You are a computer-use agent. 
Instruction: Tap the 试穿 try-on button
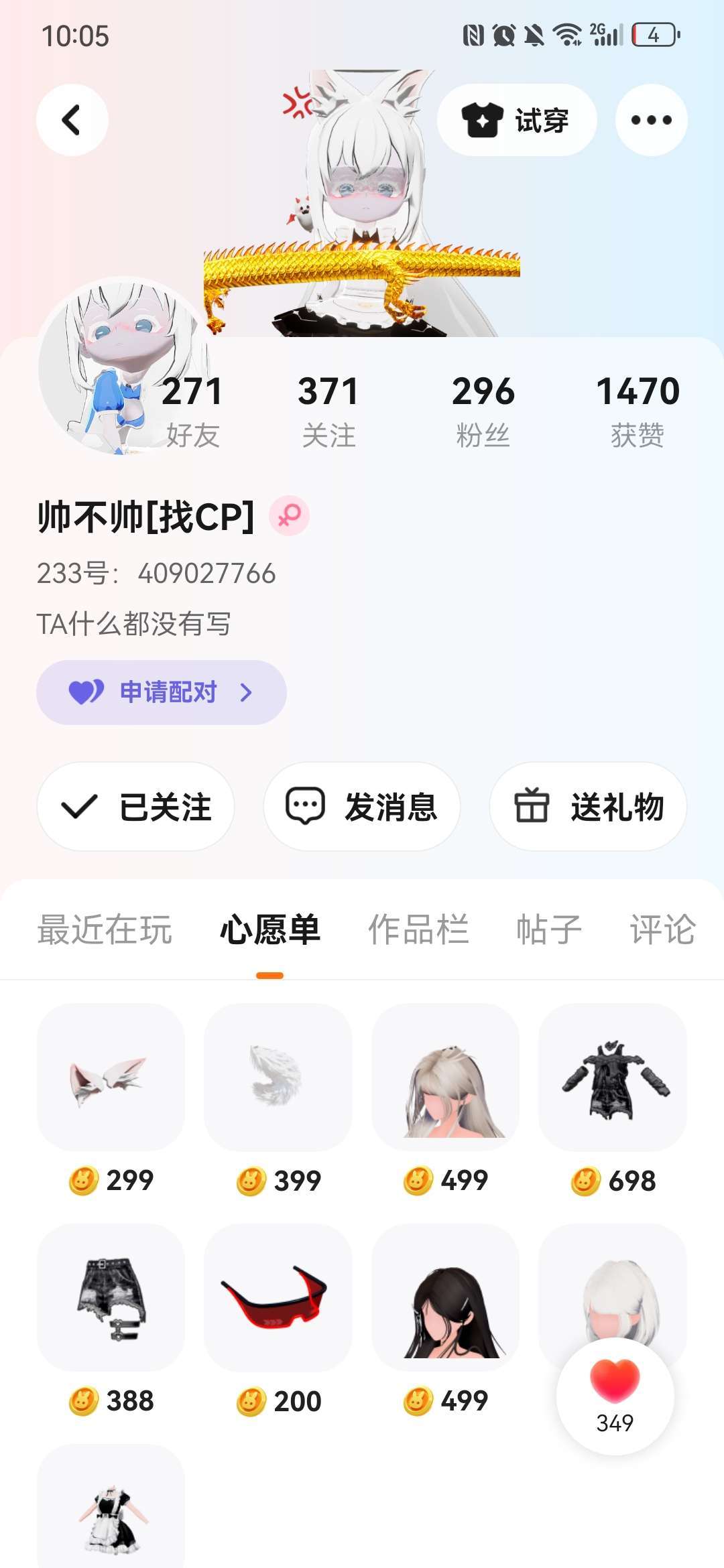(x=516, y=121)
